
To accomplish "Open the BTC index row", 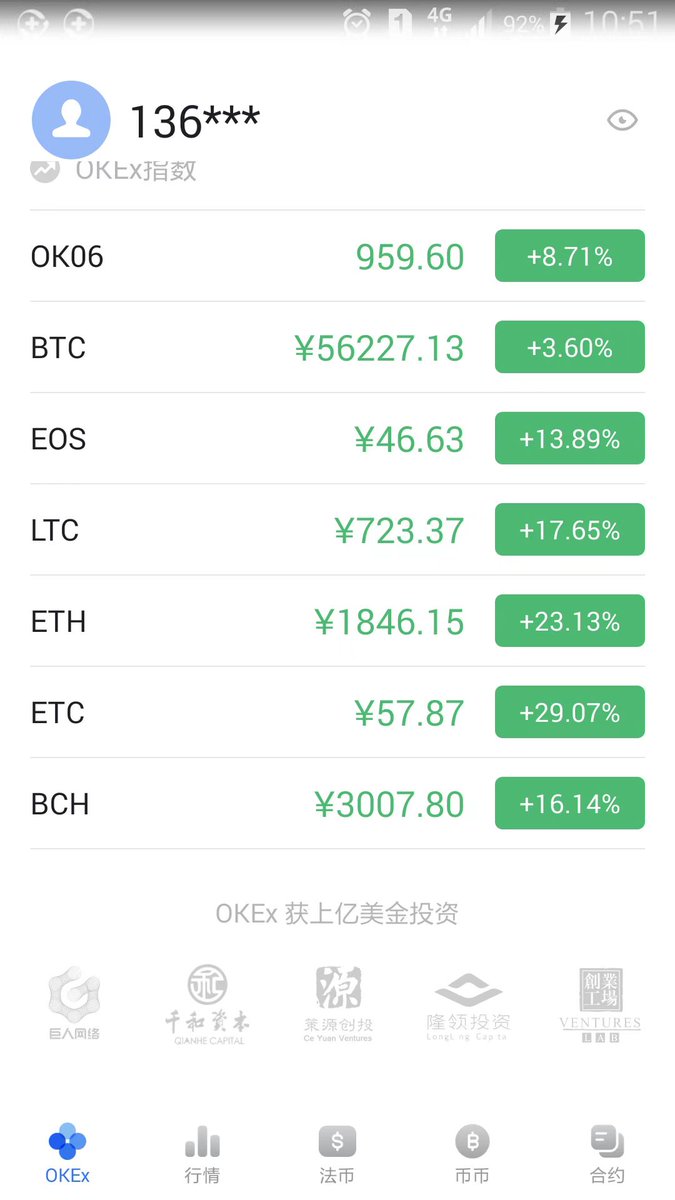I will (337, 347).
